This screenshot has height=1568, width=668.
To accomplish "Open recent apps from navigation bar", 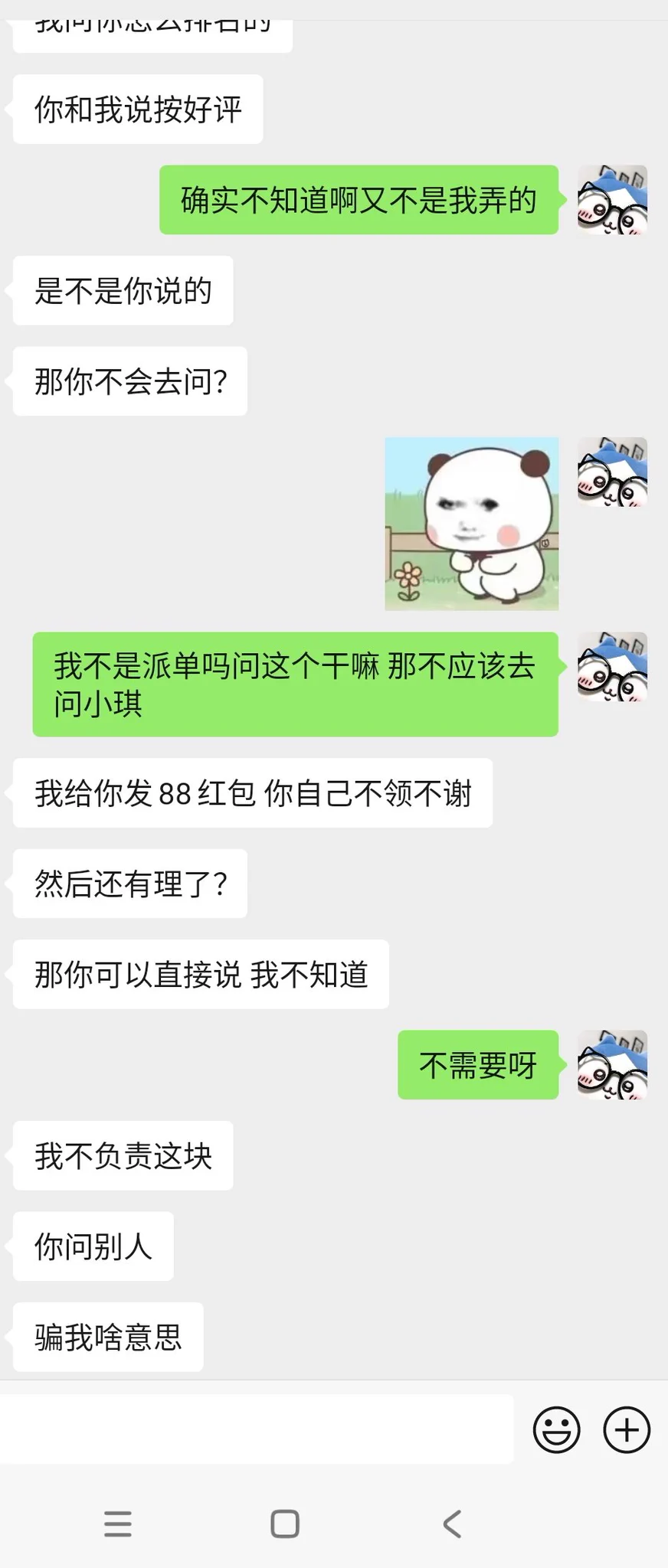I will pos(118,1524).
